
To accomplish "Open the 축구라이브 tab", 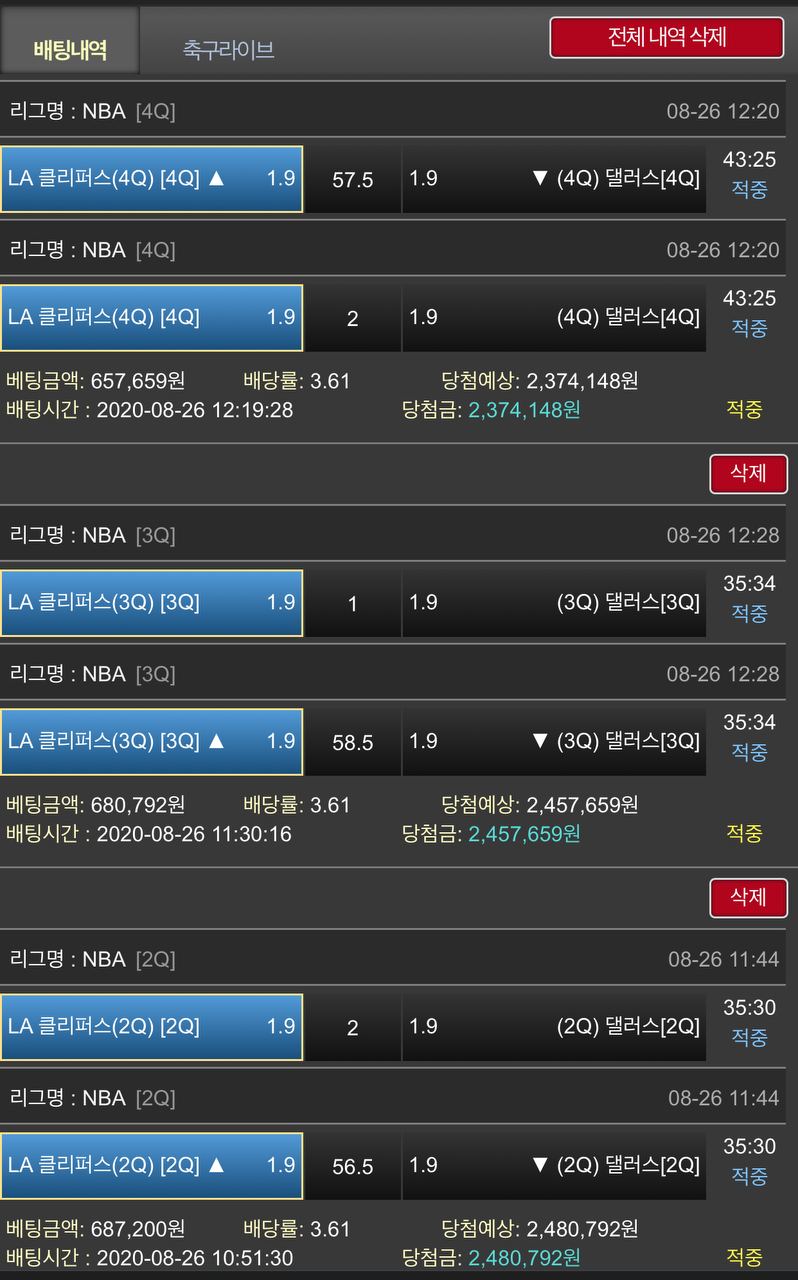I will coord(228,48).
